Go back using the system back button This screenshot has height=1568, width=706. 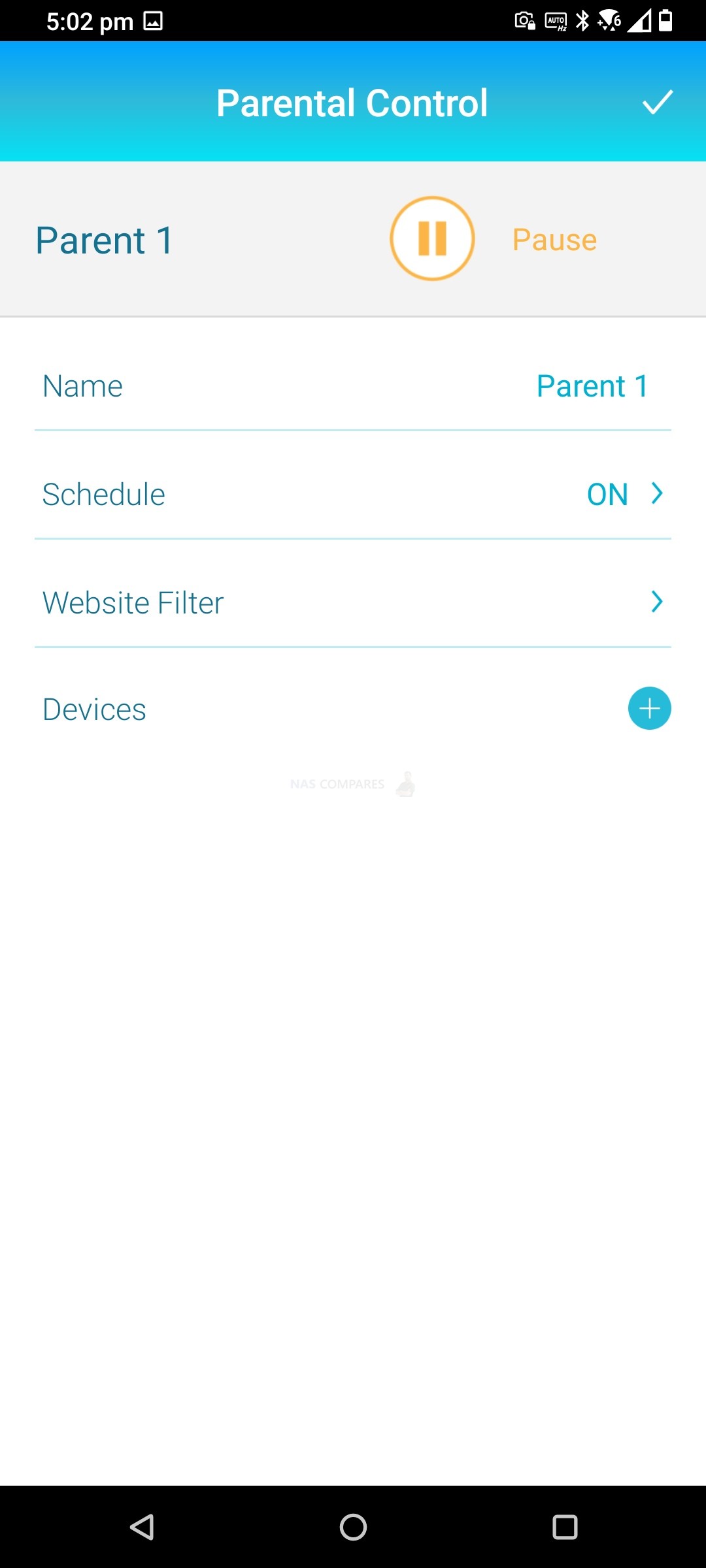(x=142, y=1527)
